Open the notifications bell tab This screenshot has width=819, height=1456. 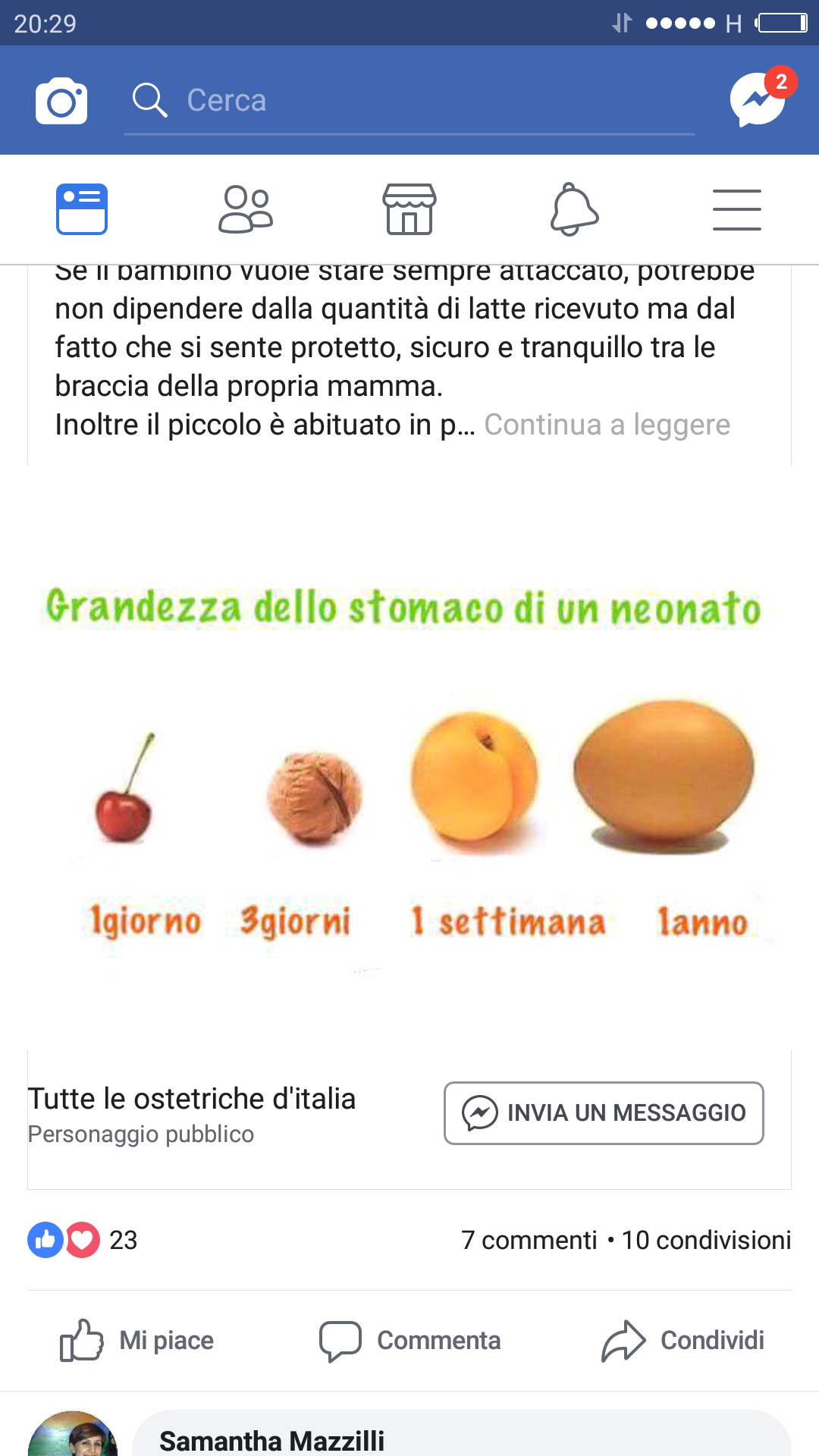pyautogui.click(x=574, y=209)
